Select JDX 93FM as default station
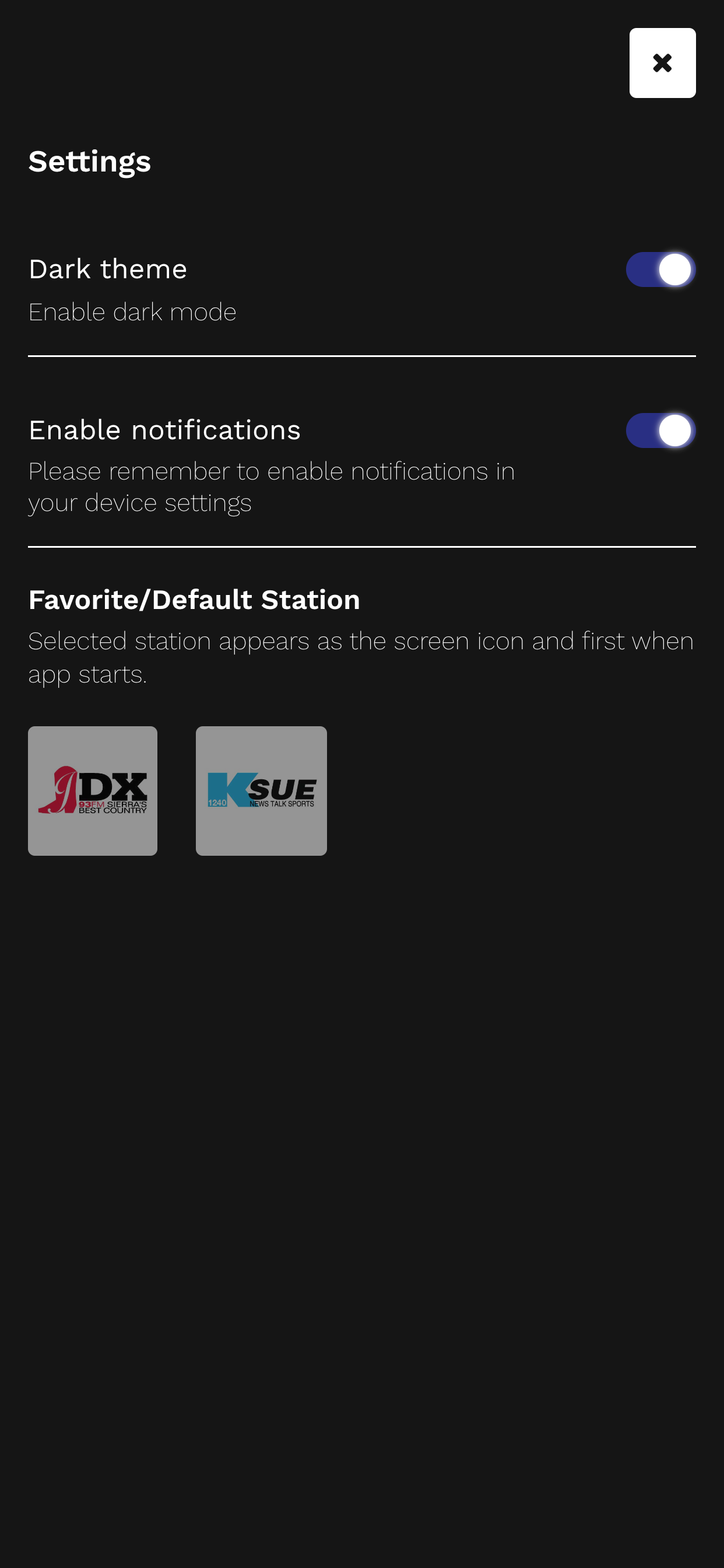 (x=93, y=790)
